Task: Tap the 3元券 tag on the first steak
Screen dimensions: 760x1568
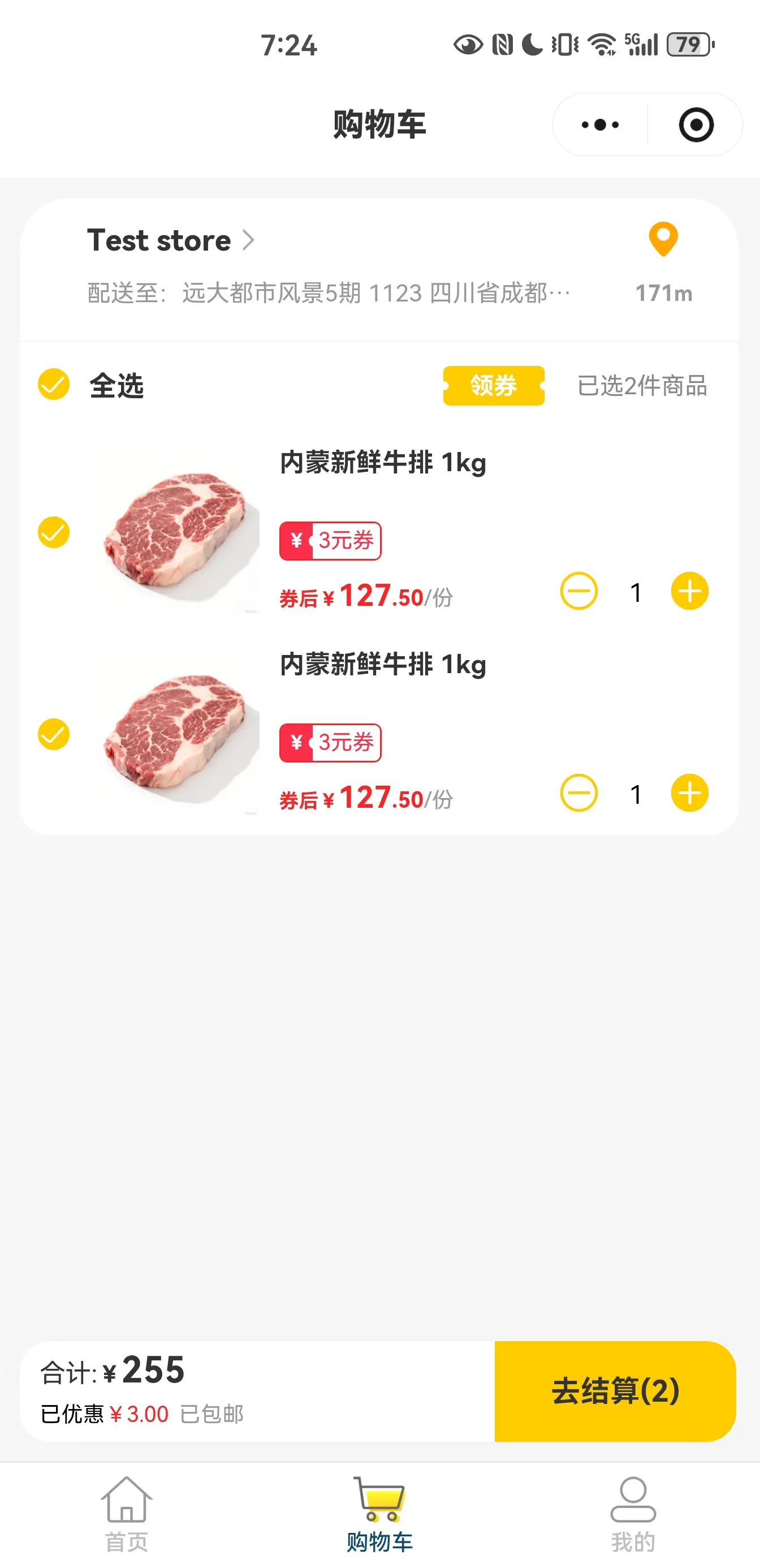Action: click(330, 541)
